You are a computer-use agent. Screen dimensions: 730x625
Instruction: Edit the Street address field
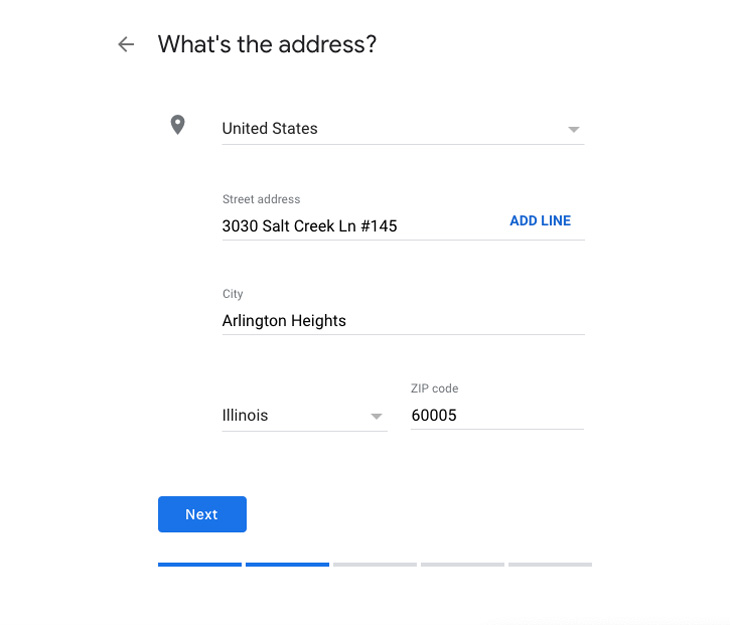pos(360,226)
